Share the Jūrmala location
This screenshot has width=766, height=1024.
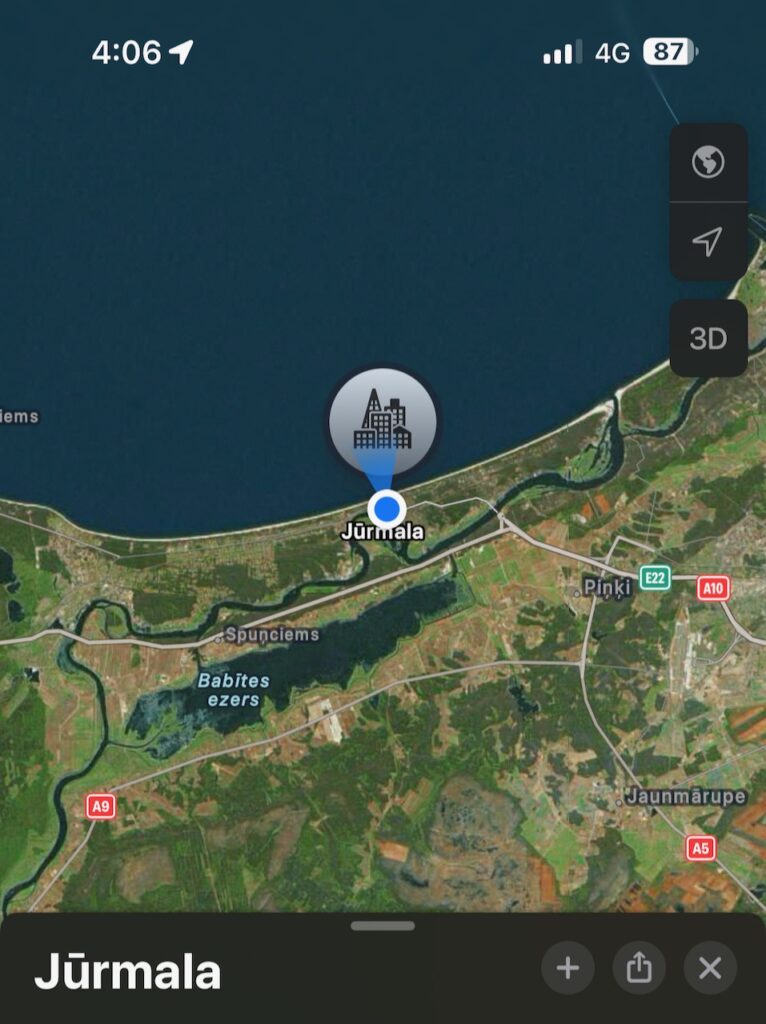(x=639, y=968)
